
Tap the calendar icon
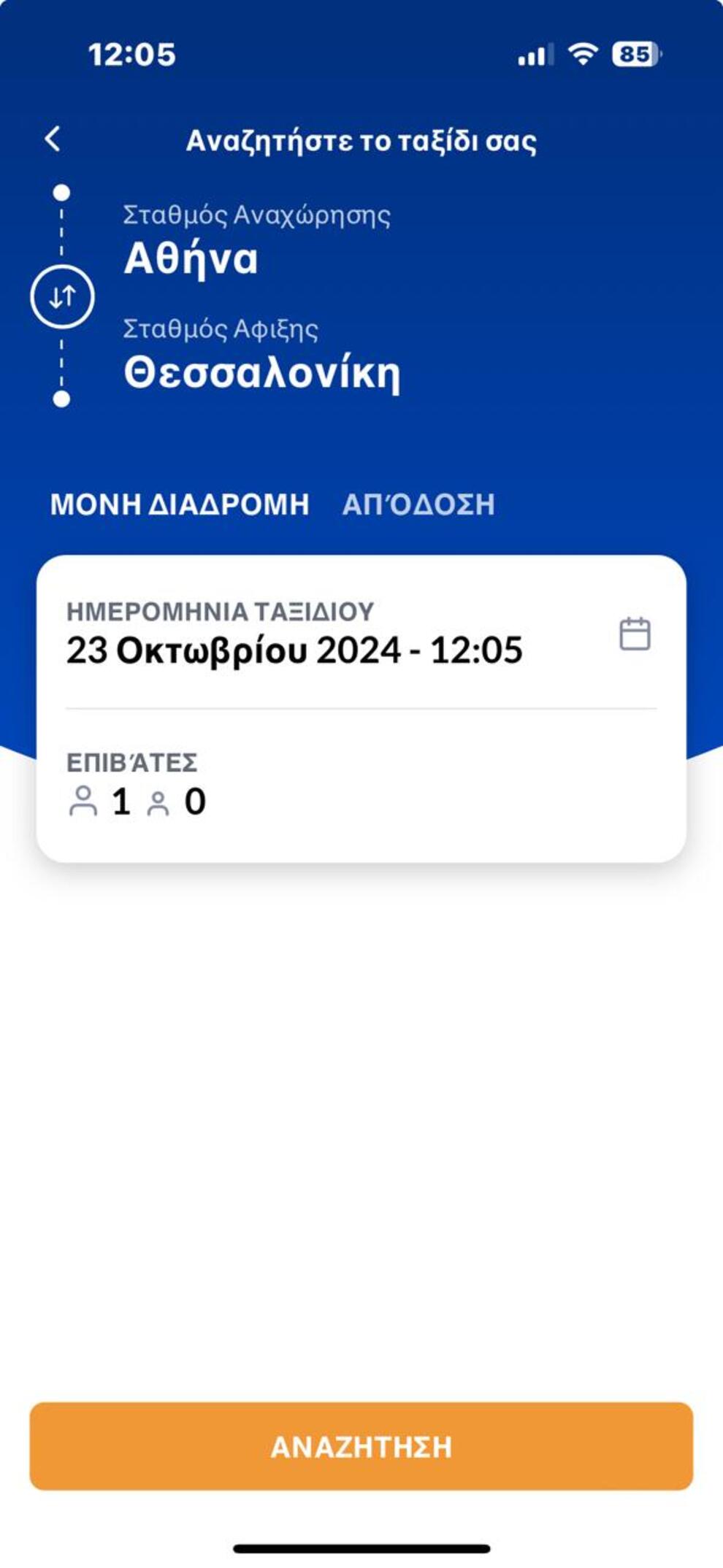[635, 634]
